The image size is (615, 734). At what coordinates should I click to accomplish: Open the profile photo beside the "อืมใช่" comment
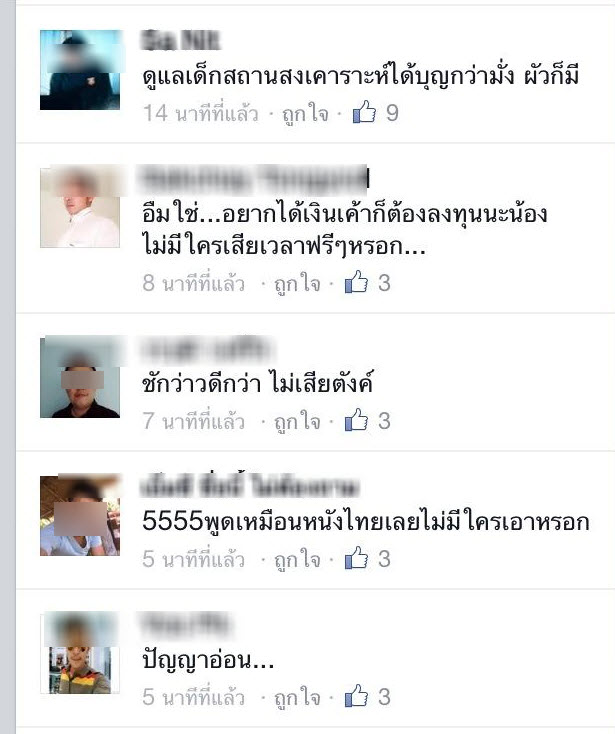coord(79,207)
